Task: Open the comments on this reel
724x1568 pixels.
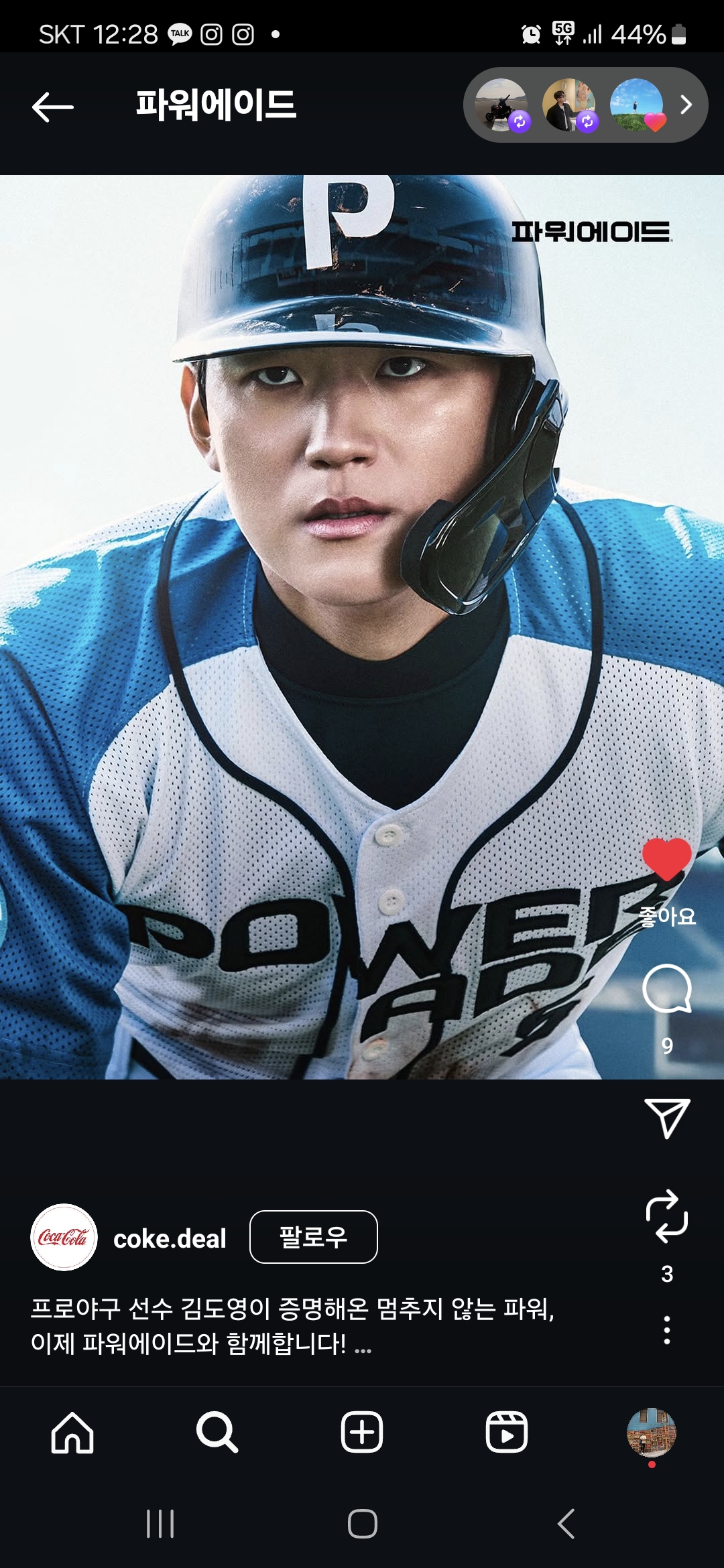Action: click(667, 989)
